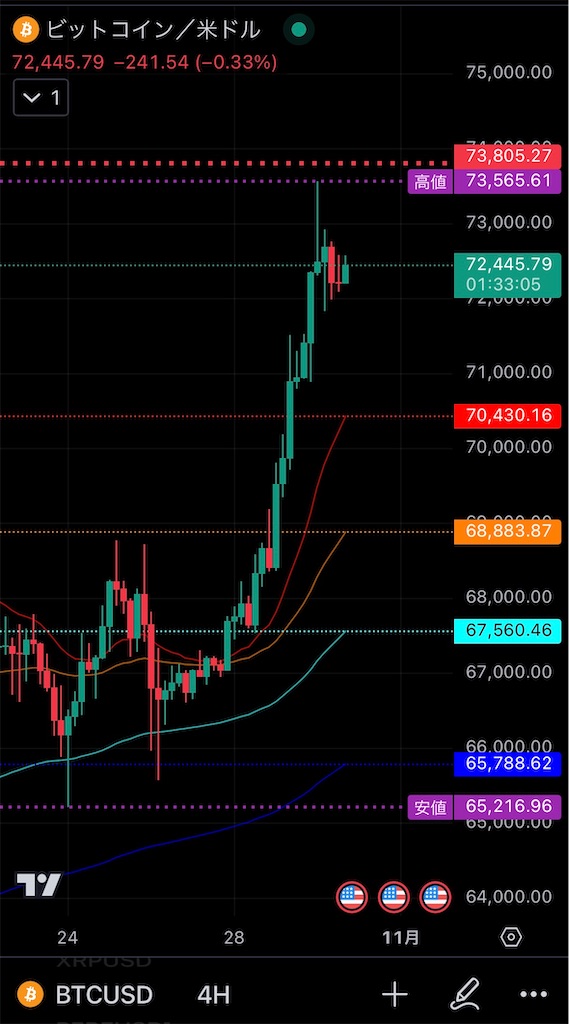Change the 4H timeframe
This screenshot has width=569, height=1024.
point(213,995)
